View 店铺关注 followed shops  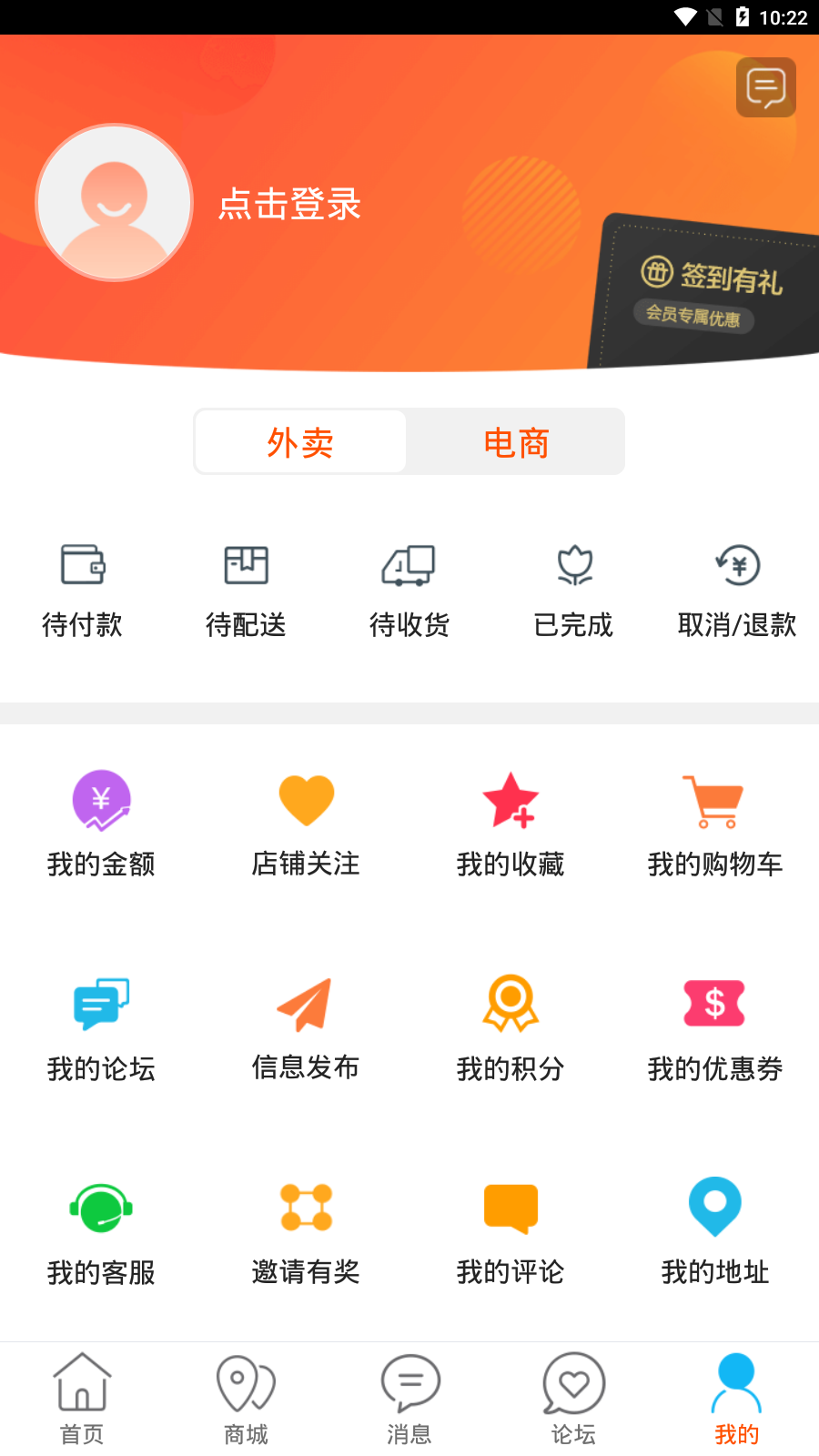(x=306, y=823)
